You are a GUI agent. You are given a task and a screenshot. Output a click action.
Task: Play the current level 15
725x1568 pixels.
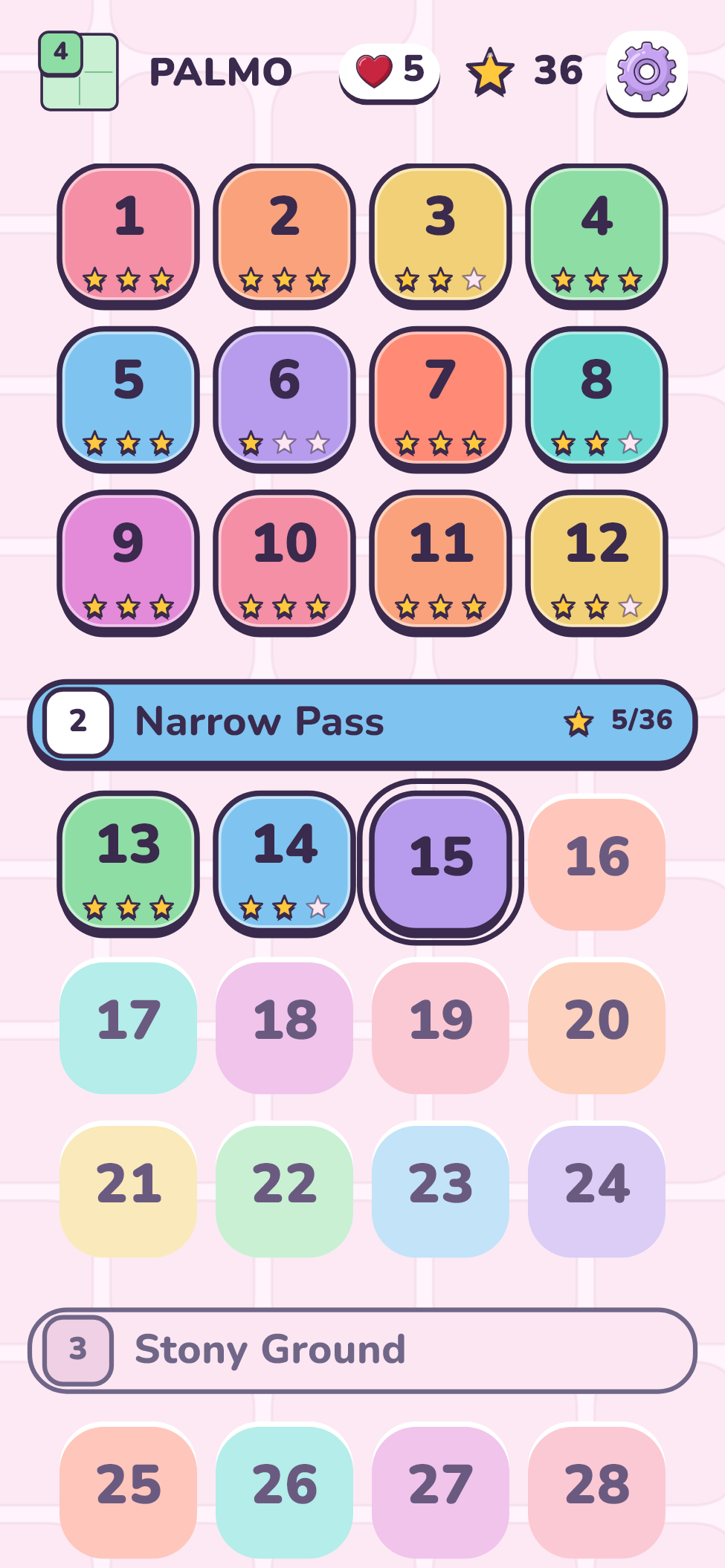(441, 862)
